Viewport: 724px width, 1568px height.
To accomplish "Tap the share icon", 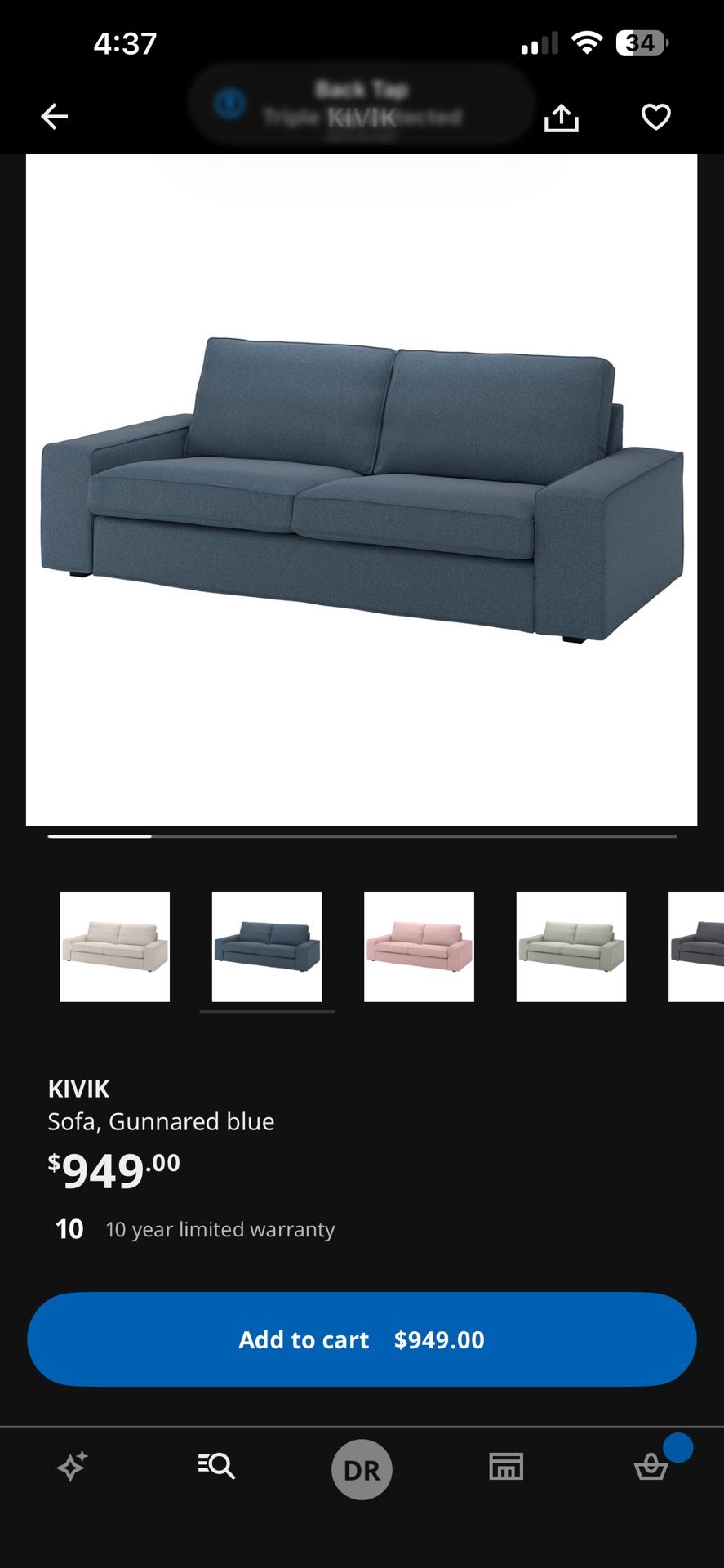I will [x=562, y=116].
